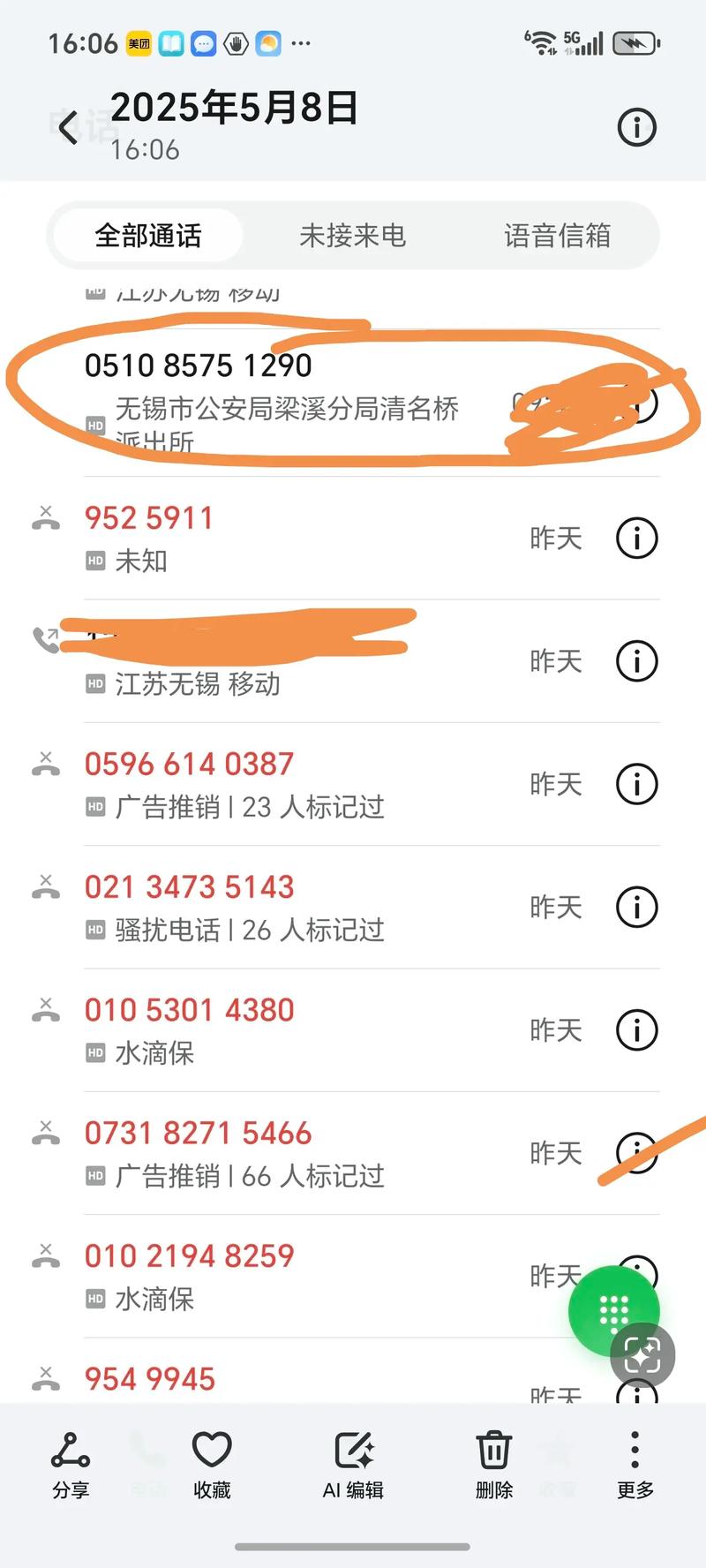Open AI 编辑 for this image
706x1568 pixels.
[353, 1466]
